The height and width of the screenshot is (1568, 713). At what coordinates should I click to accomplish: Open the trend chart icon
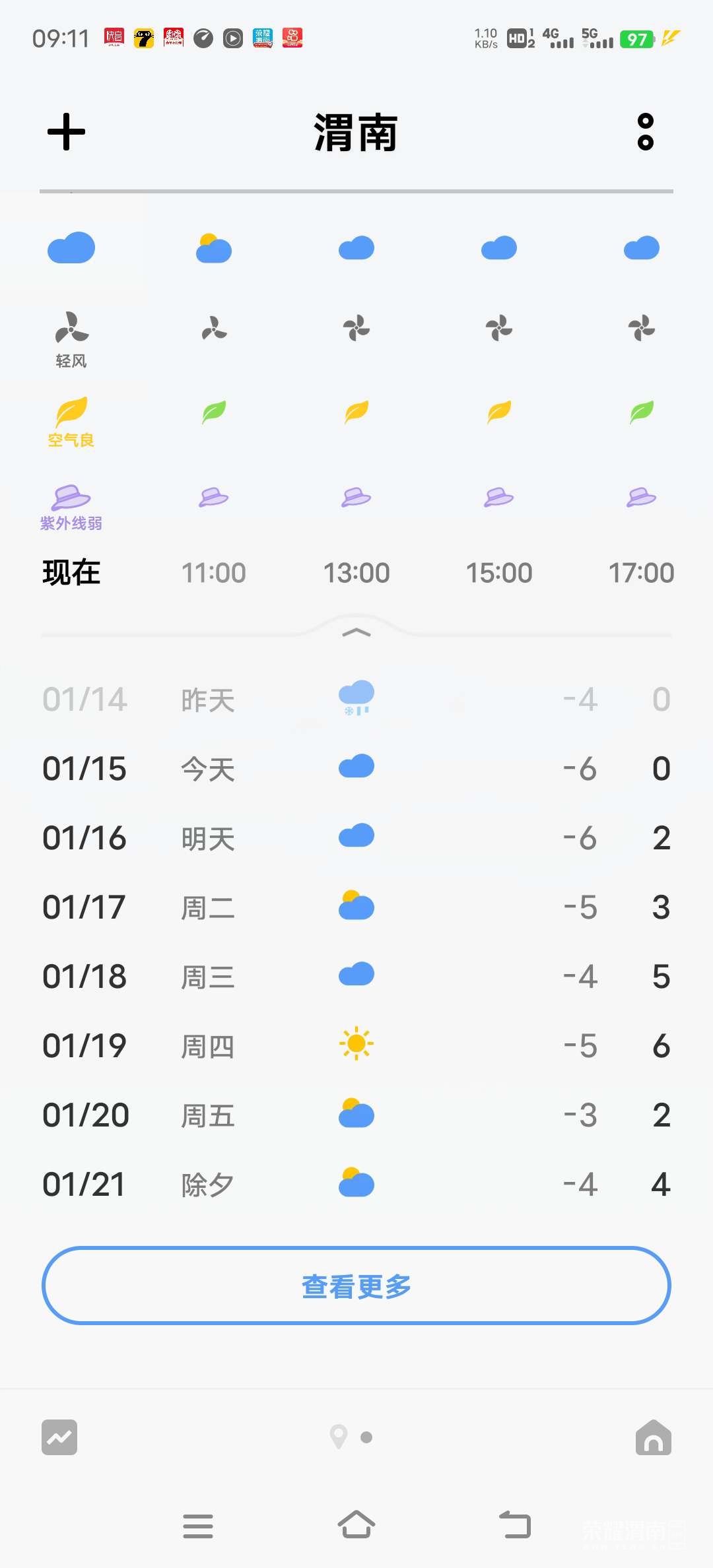point(59,1437)
